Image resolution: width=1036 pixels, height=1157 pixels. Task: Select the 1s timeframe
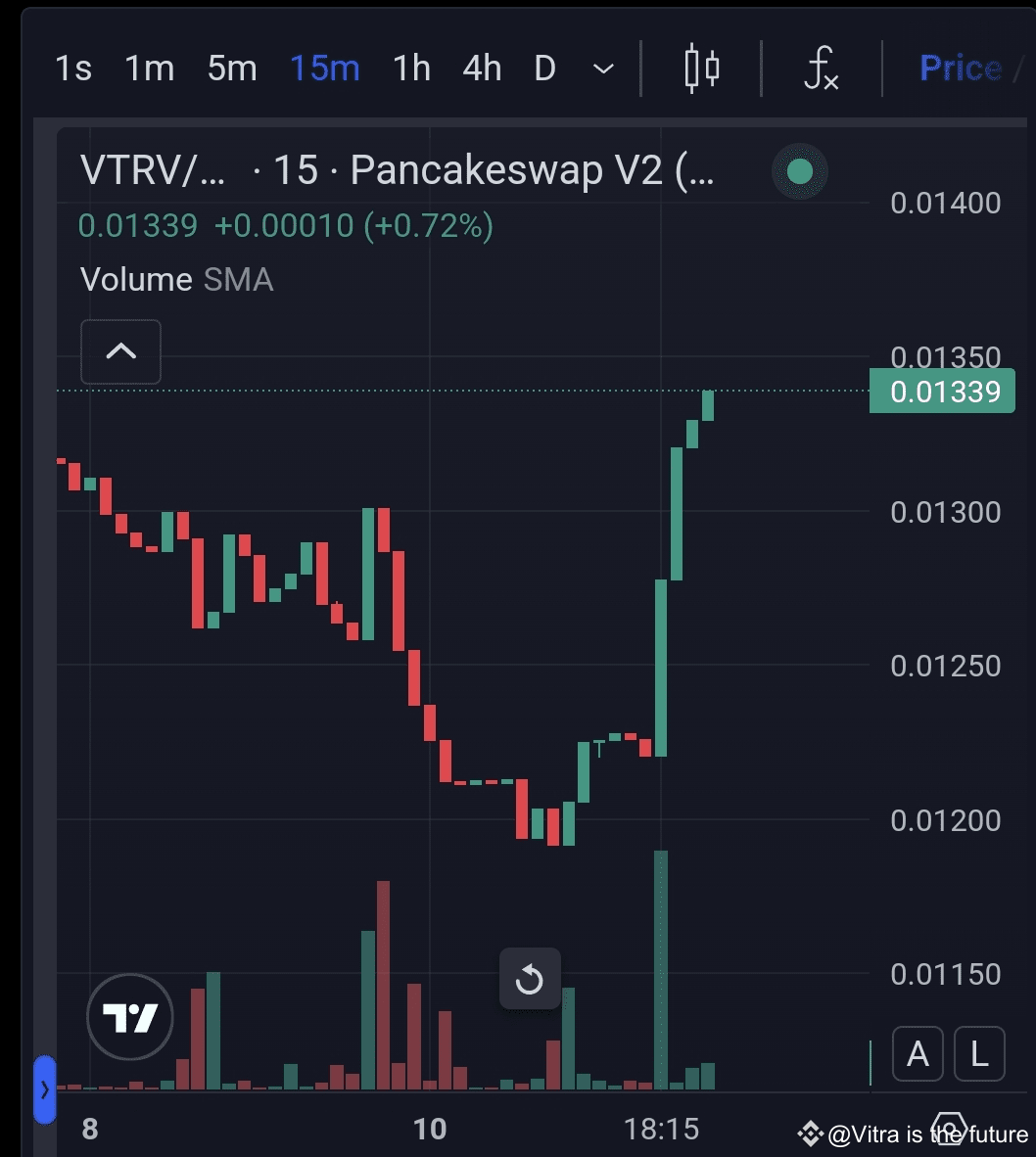[x=73, y=69]
